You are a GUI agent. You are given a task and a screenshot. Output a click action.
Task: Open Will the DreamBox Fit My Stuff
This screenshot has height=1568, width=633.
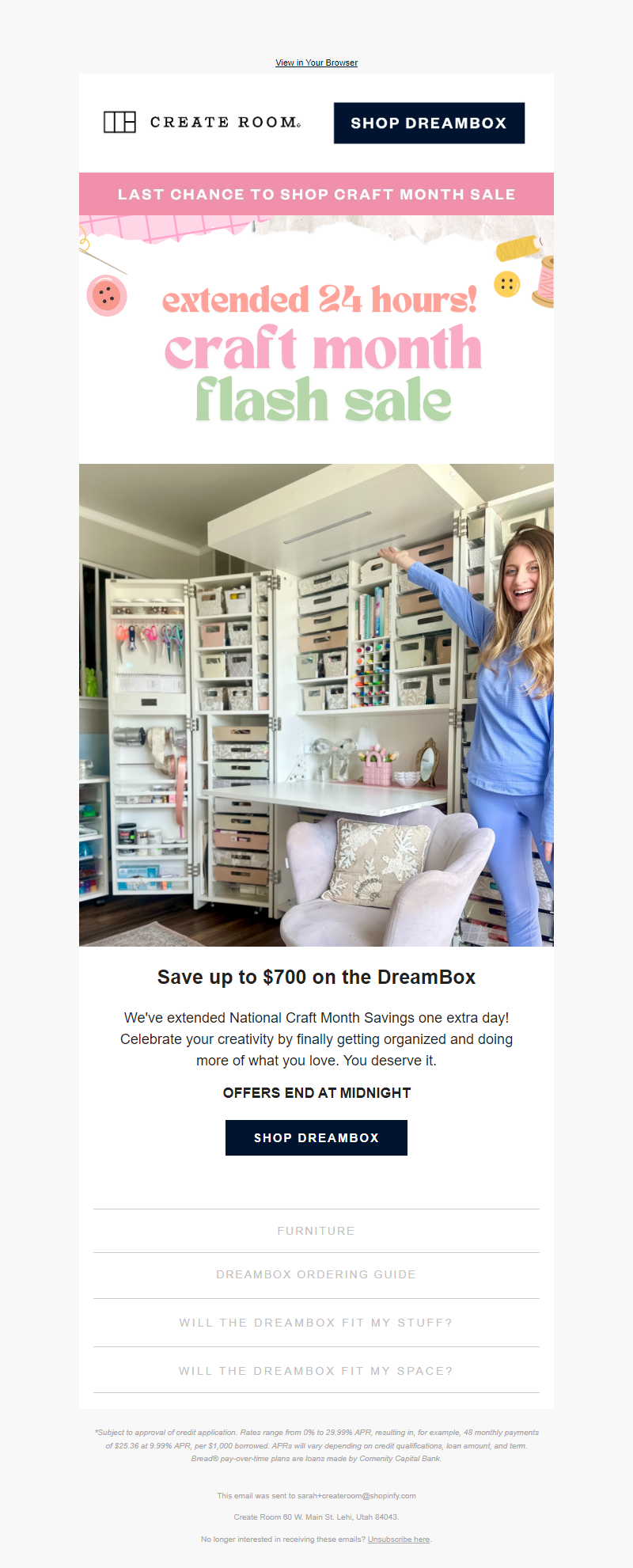[x=316, y=1323]
